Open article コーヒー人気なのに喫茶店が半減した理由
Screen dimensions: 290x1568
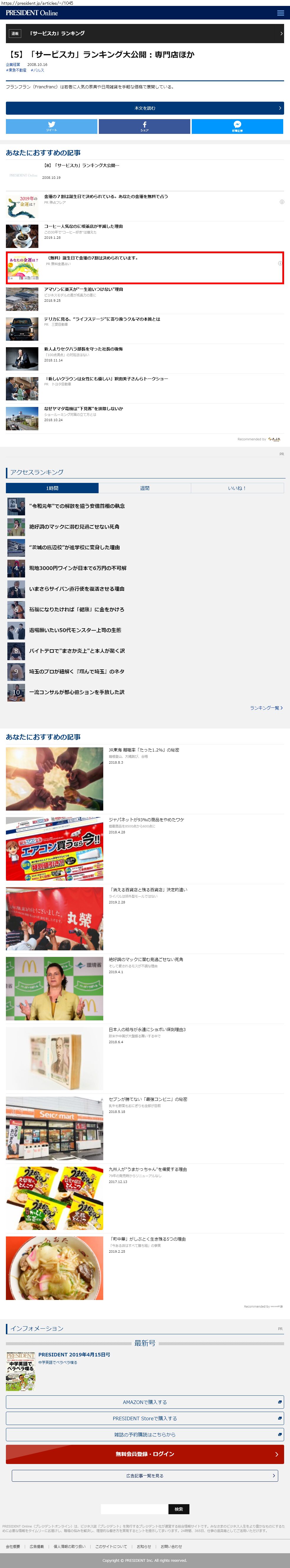83,226
